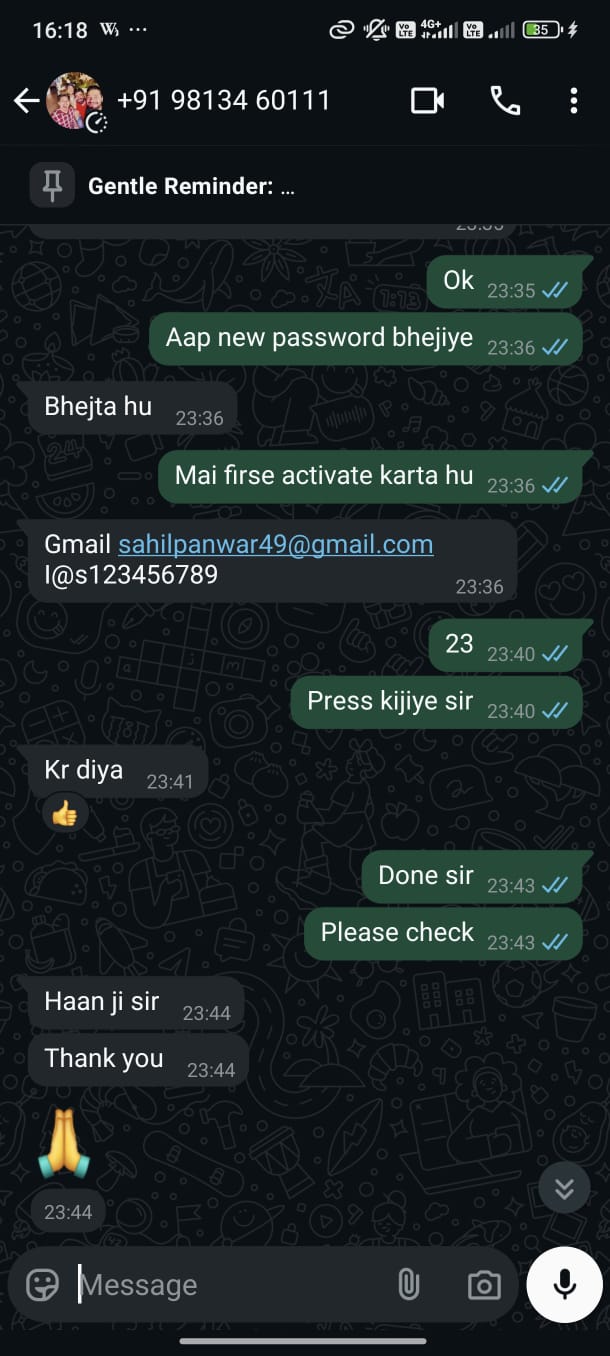
Task: Attach a file with the paperclip
Action: click(x=408, y=1284)
